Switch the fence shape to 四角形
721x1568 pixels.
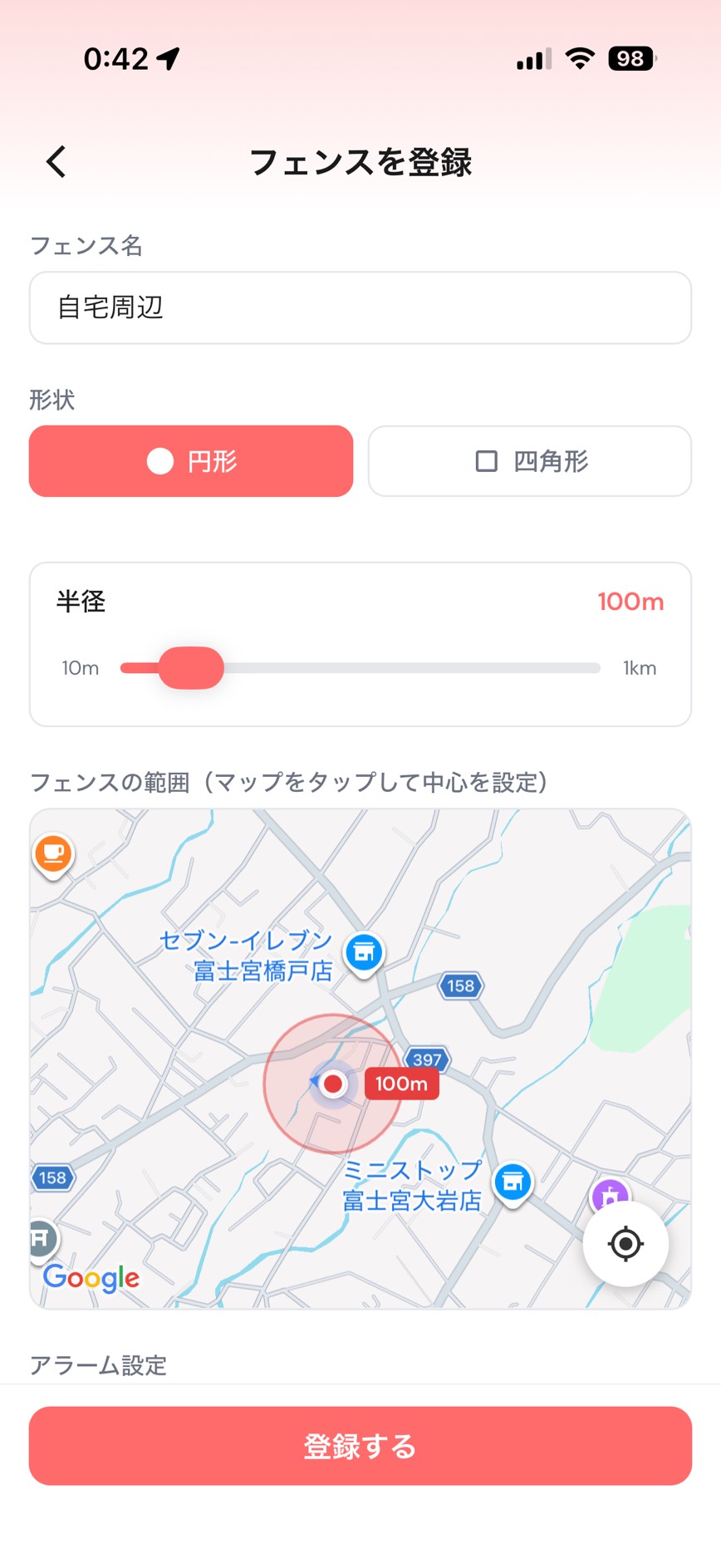pyautogui.click(x=529, y=462)
